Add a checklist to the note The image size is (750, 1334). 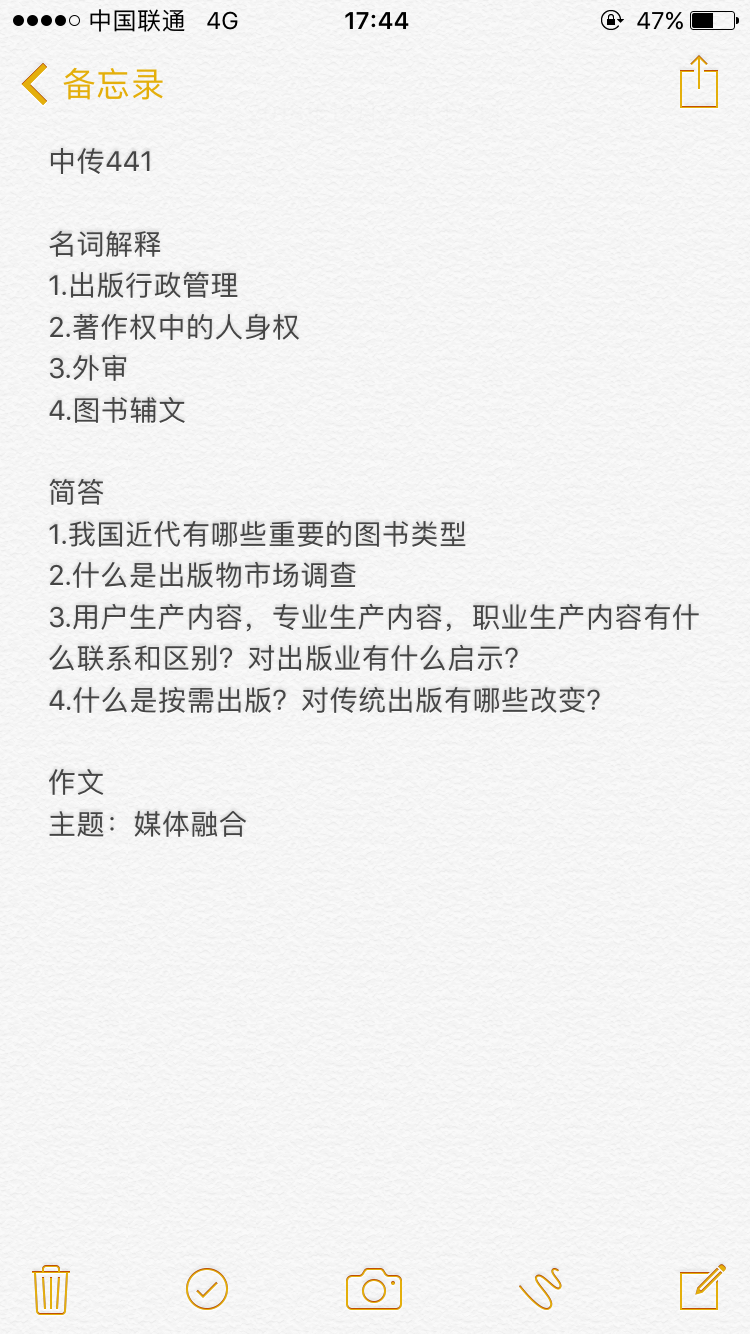[x=207, y=1288]
